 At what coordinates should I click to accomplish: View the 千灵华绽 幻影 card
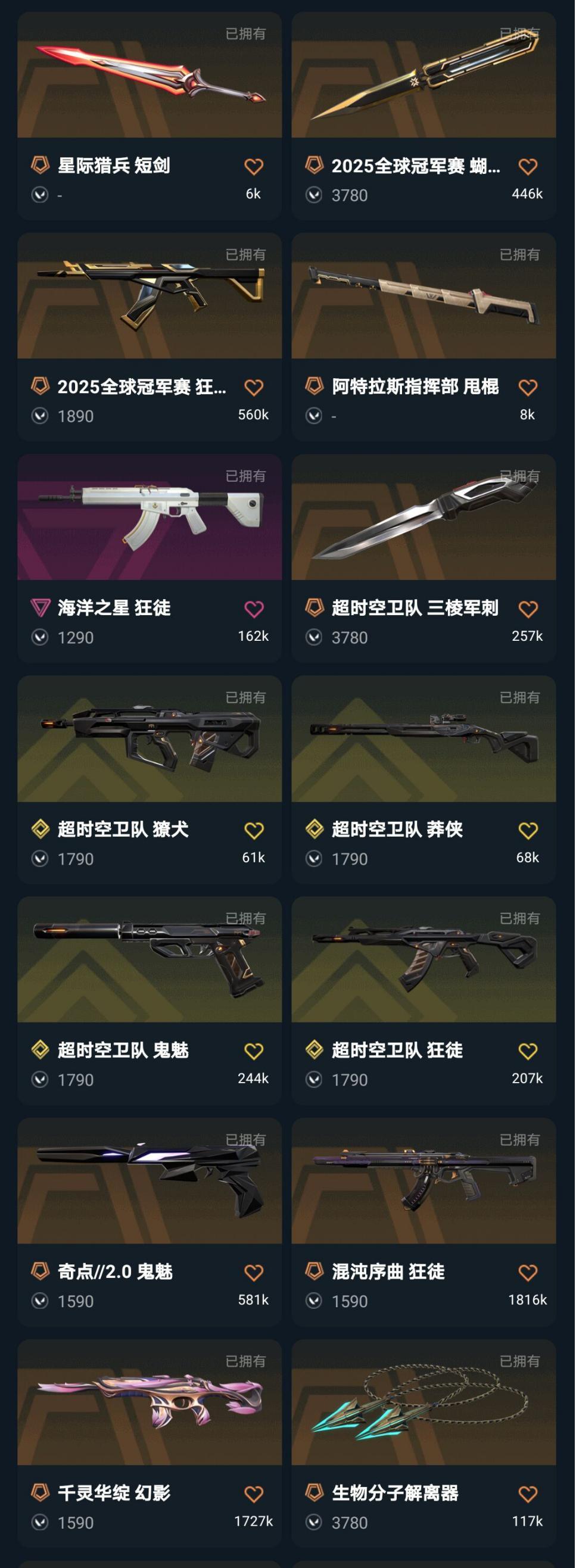(150, 1444)
